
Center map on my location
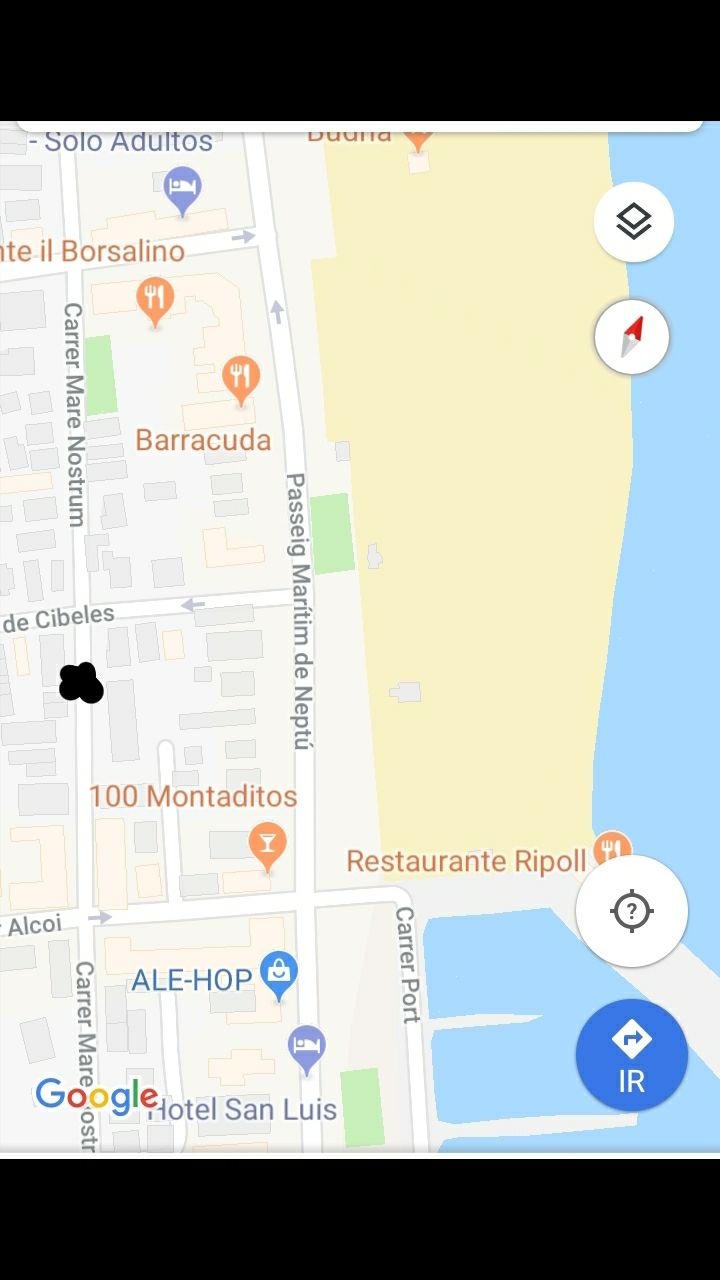(631, 911)
